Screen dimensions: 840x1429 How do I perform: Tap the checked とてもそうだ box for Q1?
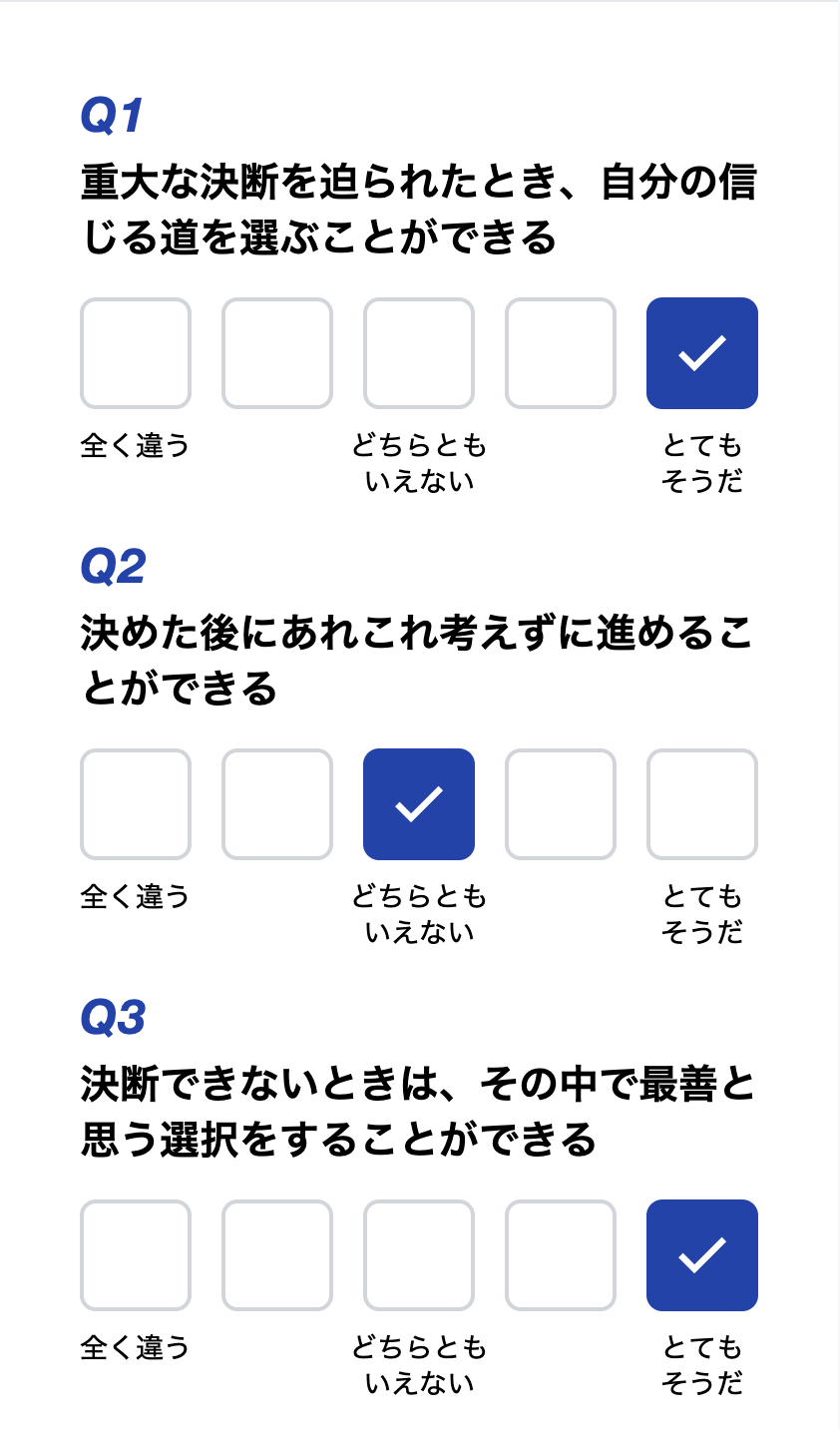pos(702,353)
